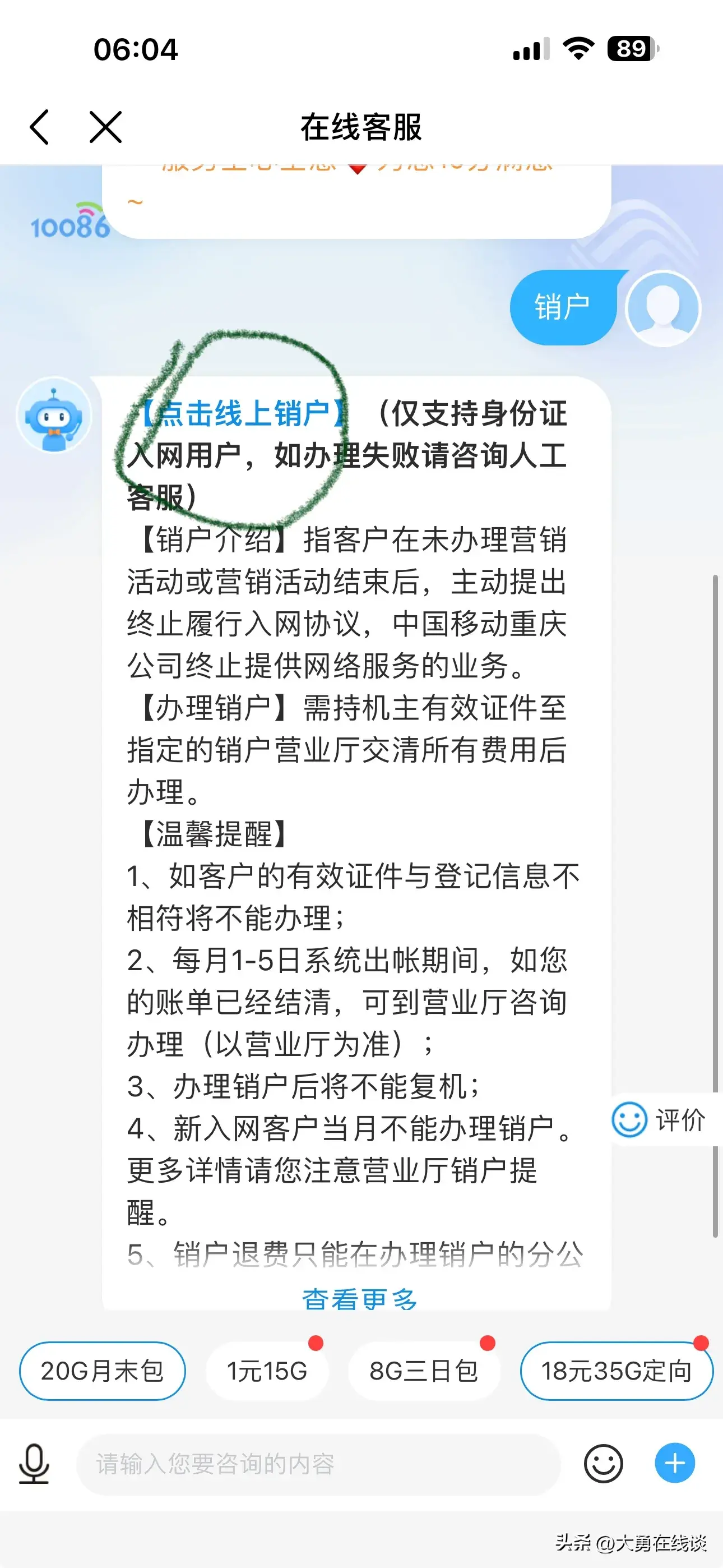This screenshot has width=723, height=1568.
Task: Open more options with the plus button
Action: point(674,1463)
